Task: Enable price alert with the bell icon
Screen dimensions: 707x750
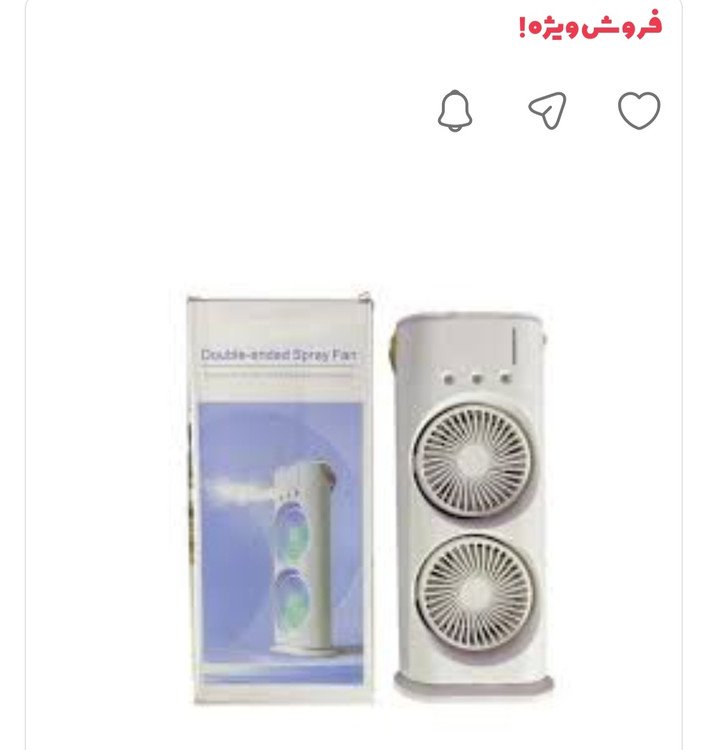Action: click(455, 110)
